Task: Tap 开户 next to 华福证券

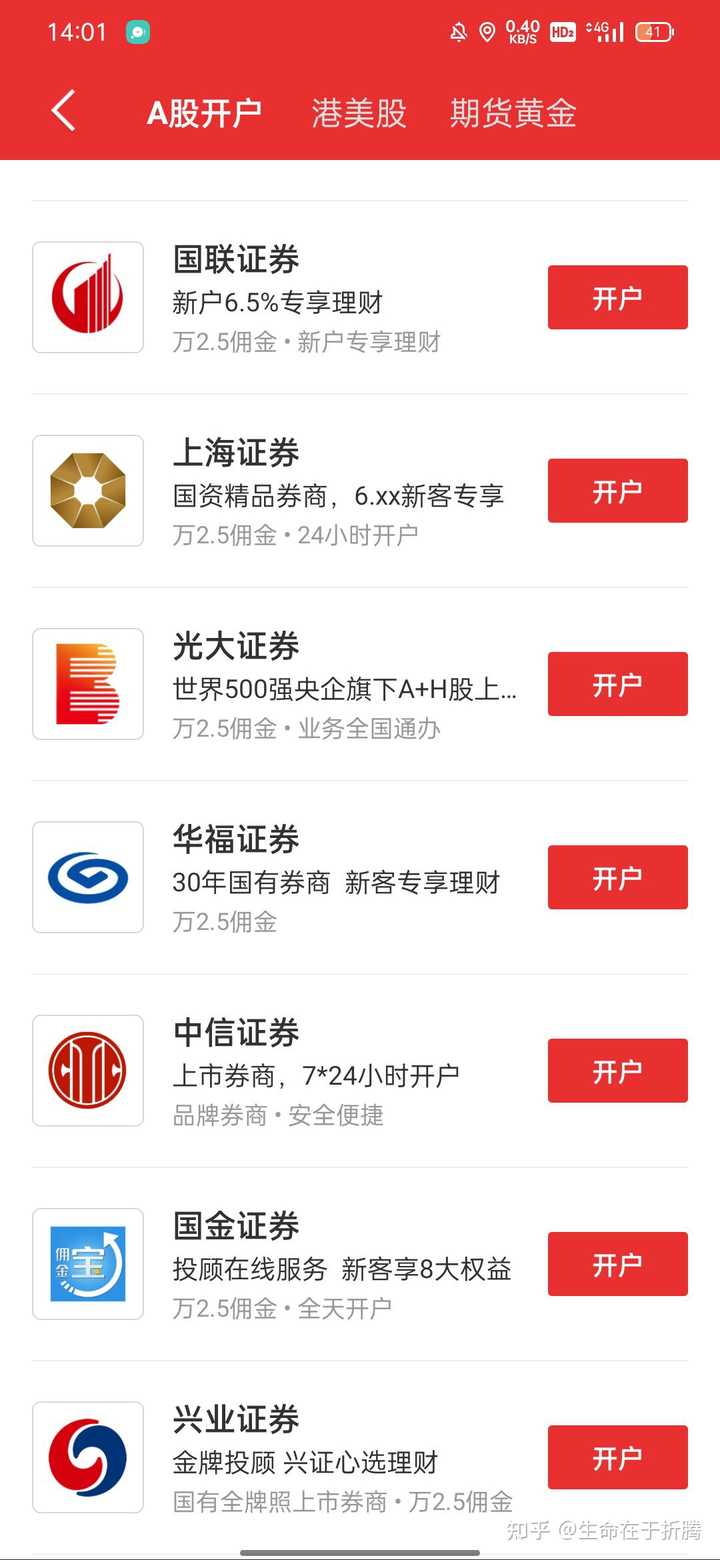Action: tap(617, 877)
